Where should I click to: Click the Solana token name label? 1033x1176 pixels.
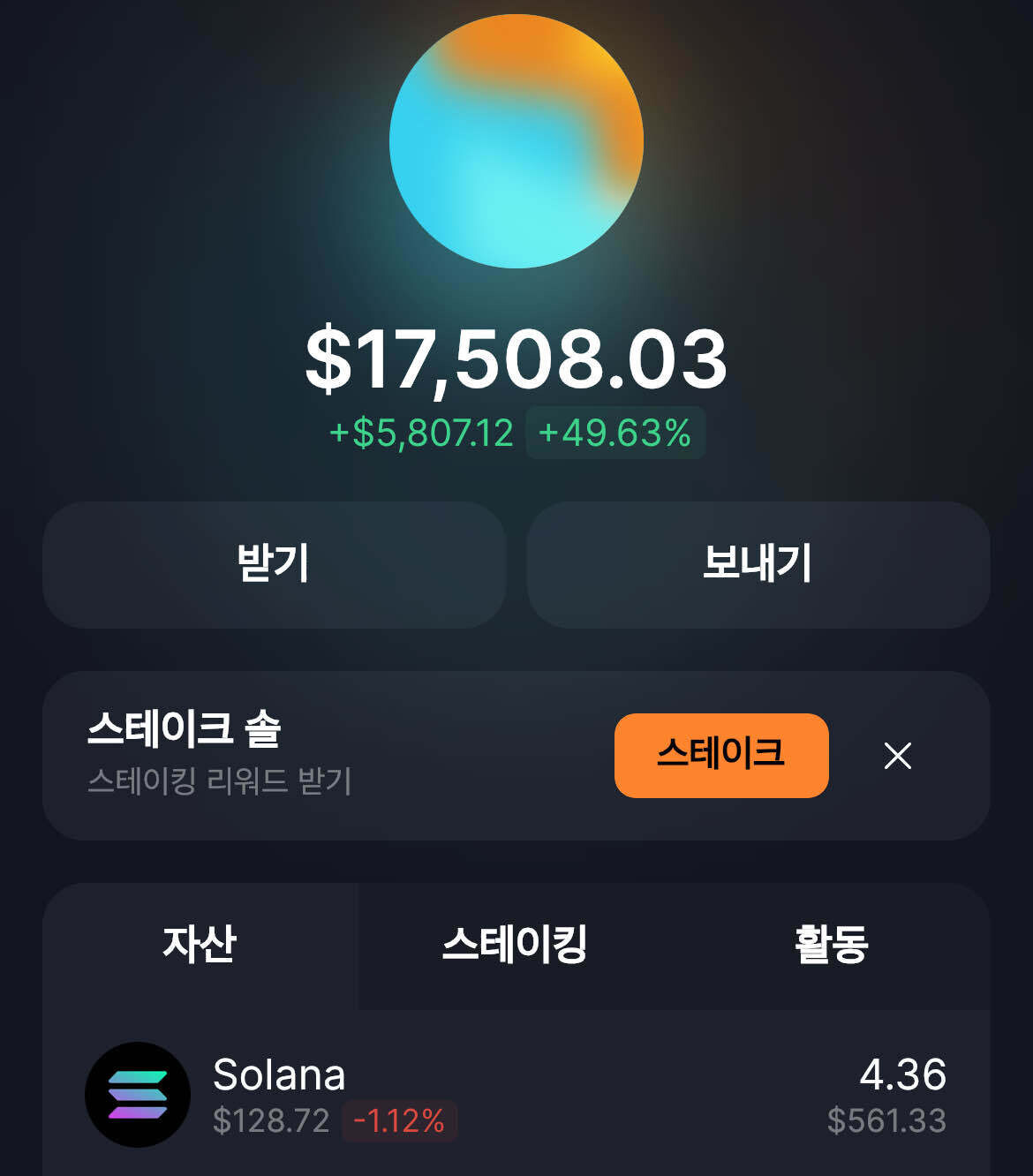click(x=278, y=1075)
